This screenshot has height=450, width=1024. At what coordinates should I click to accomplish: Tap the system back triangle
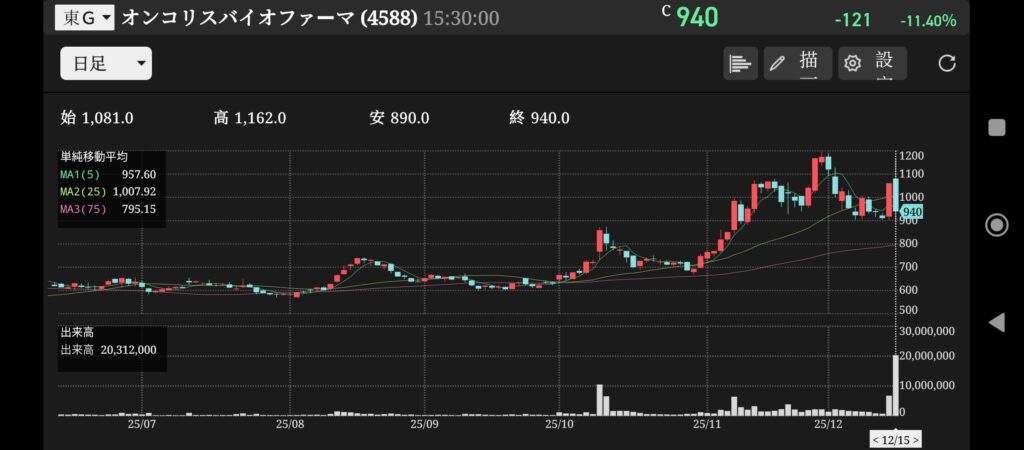click(x=996, y=322)
